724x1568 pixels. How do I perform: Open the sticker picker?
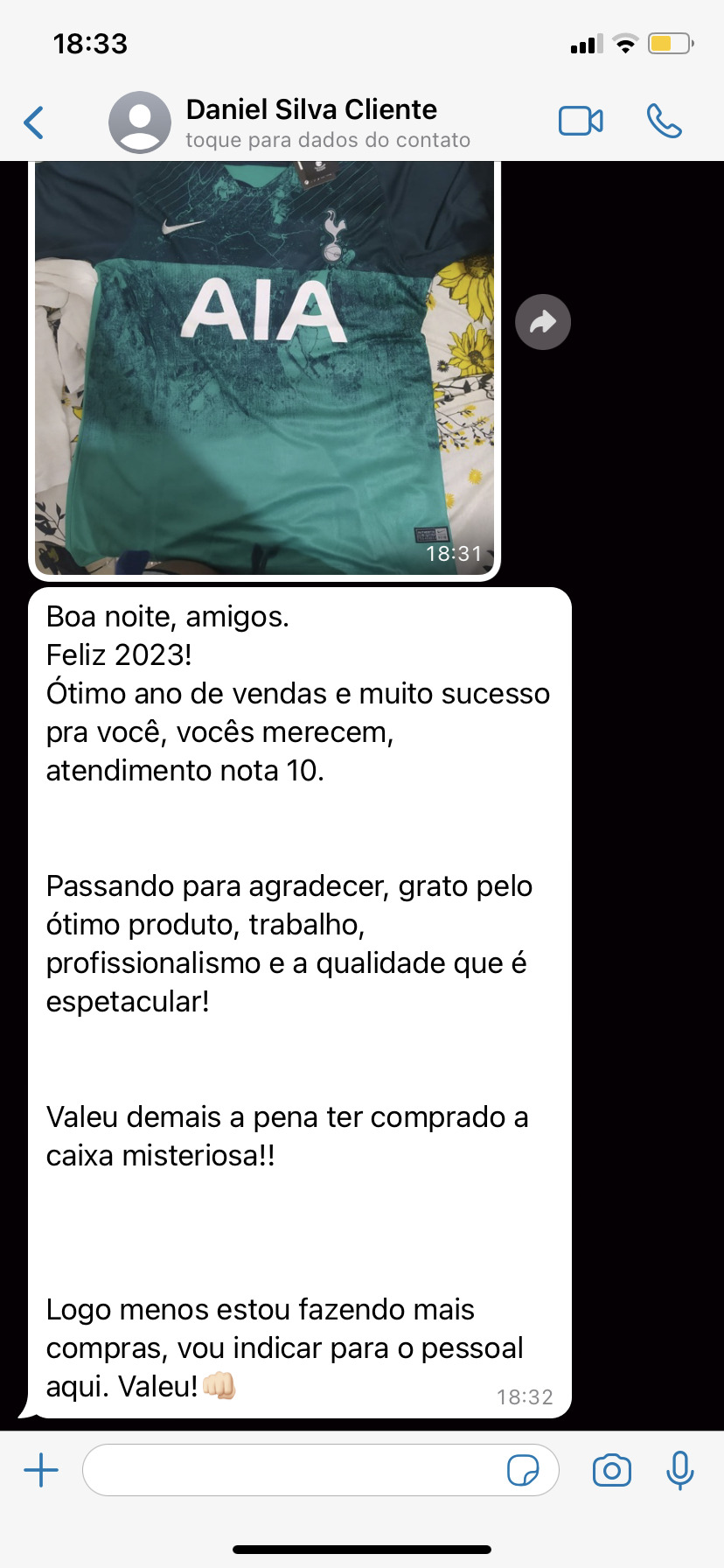[x=523, y=1470]
